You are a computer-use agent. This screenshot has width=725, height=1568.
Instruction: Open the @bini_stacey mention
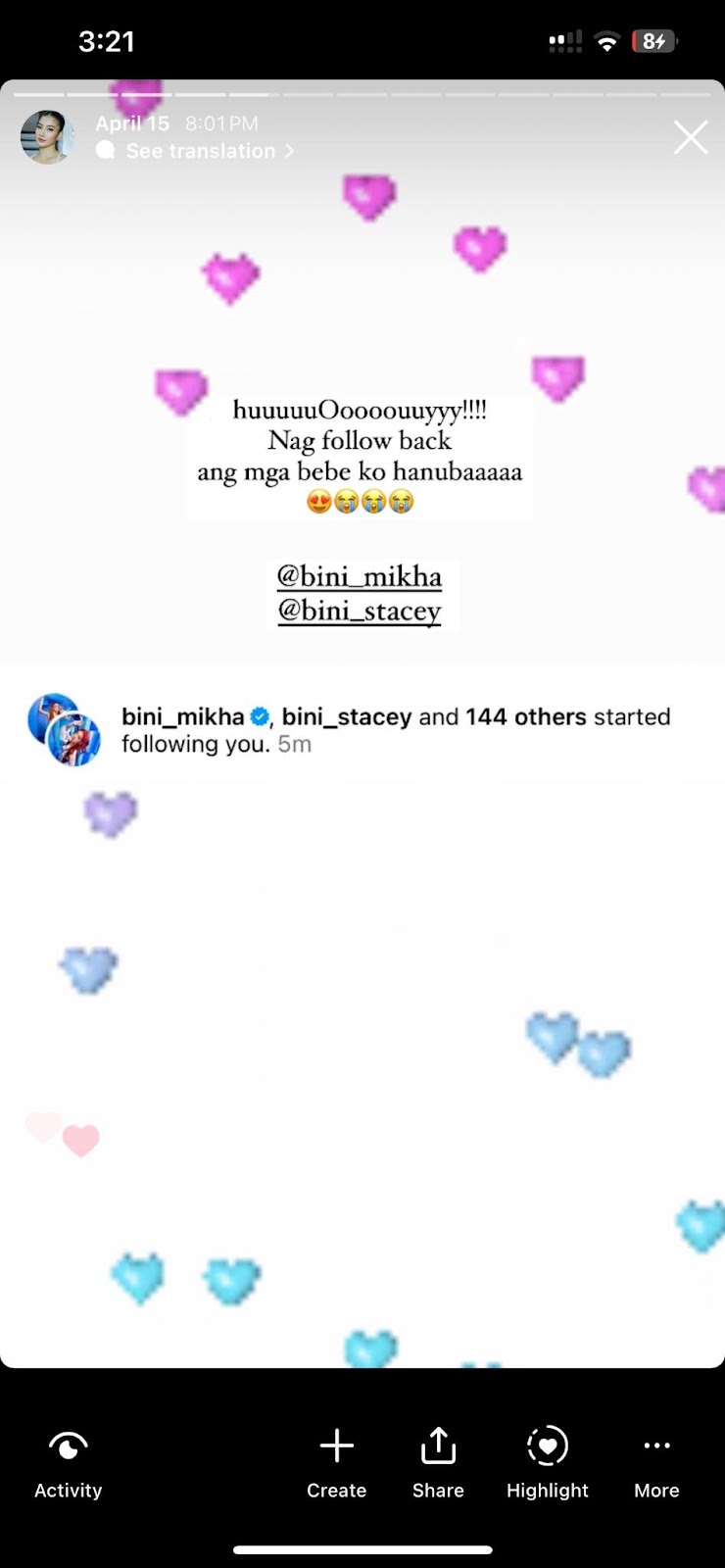(360, 611)
